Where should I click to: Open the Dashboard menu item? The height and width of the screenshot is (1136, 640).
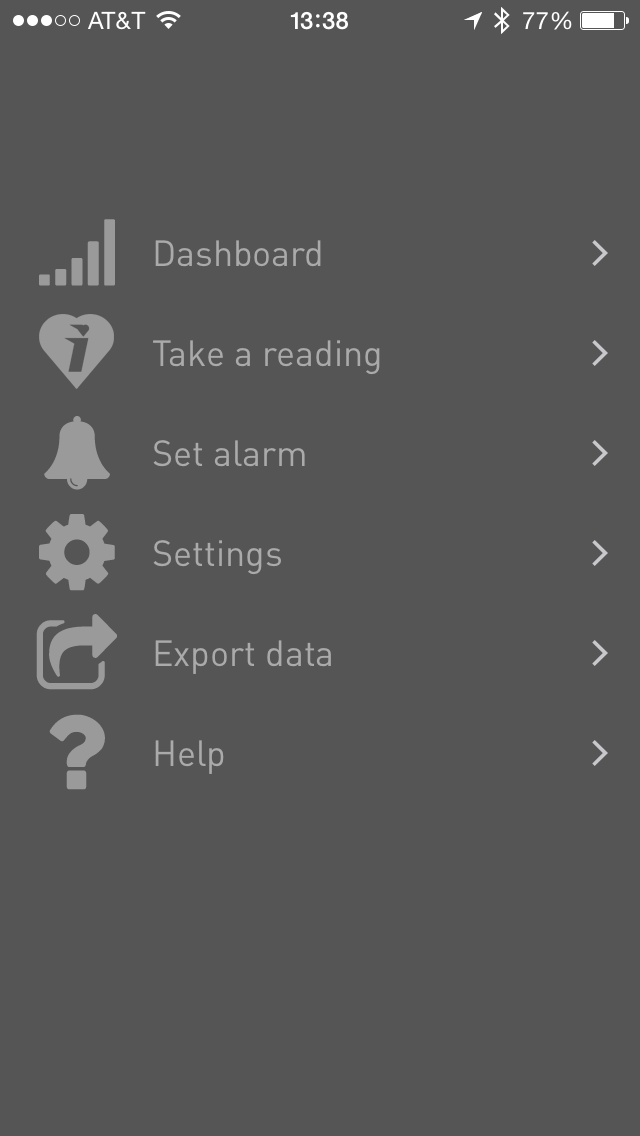tap(238, 254)
